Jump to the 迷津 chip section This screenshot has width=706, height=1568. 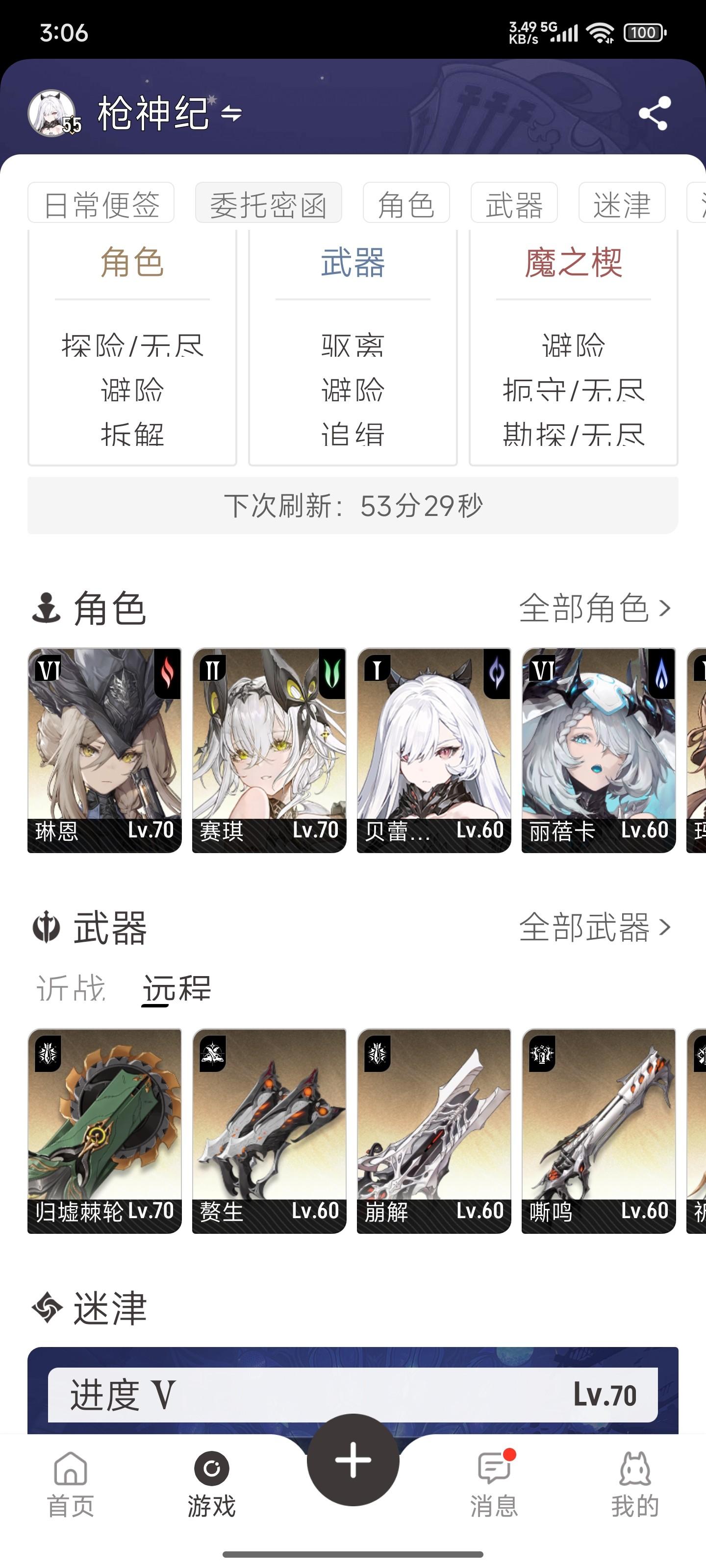(x=621, y=204)
